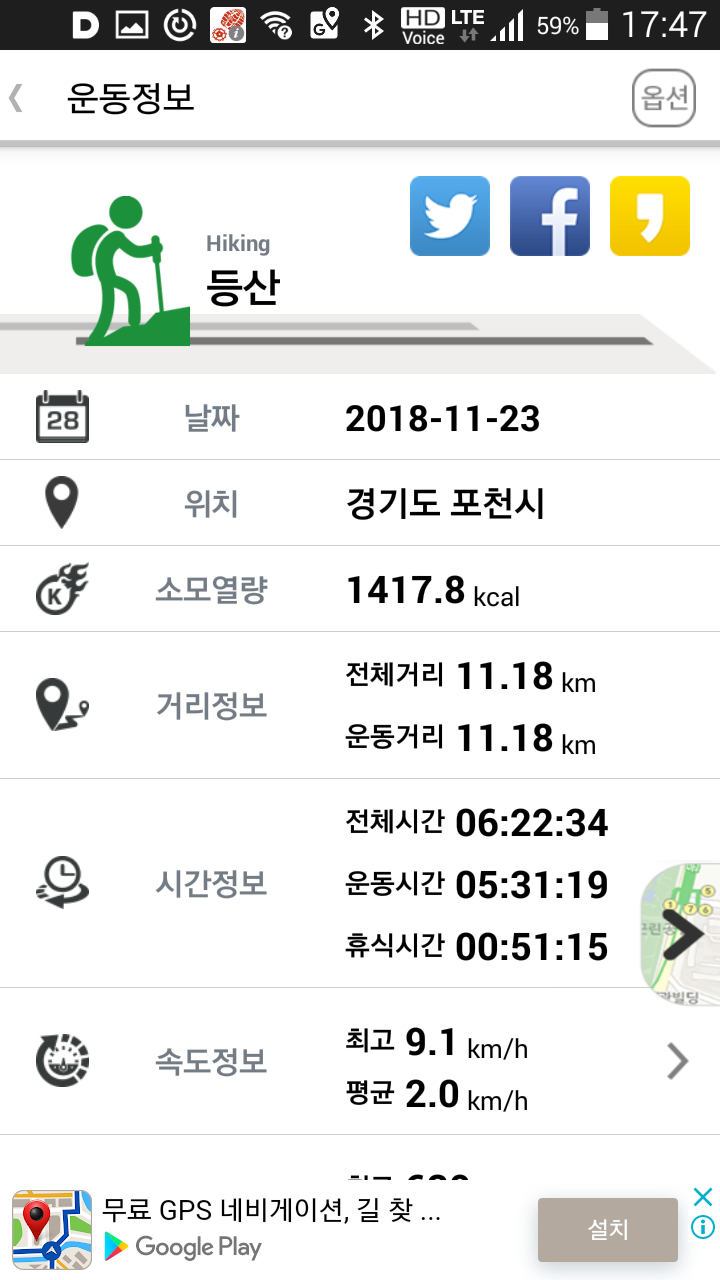Share the hike on Twitter
The width and height of the screenshot is (720, 1280).
[450, 216]
